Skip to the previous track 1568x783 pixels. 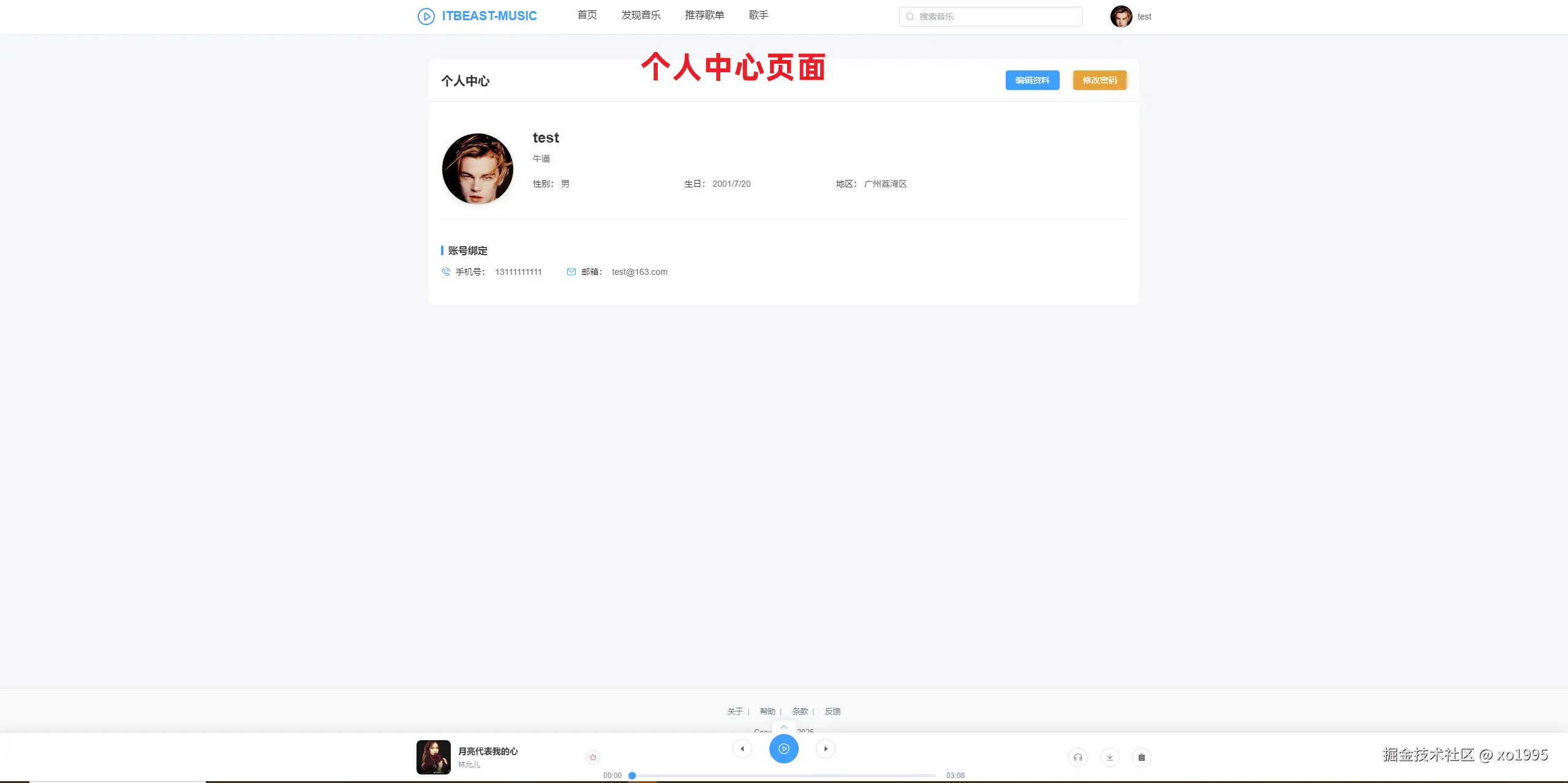click(x=742, y=749)
